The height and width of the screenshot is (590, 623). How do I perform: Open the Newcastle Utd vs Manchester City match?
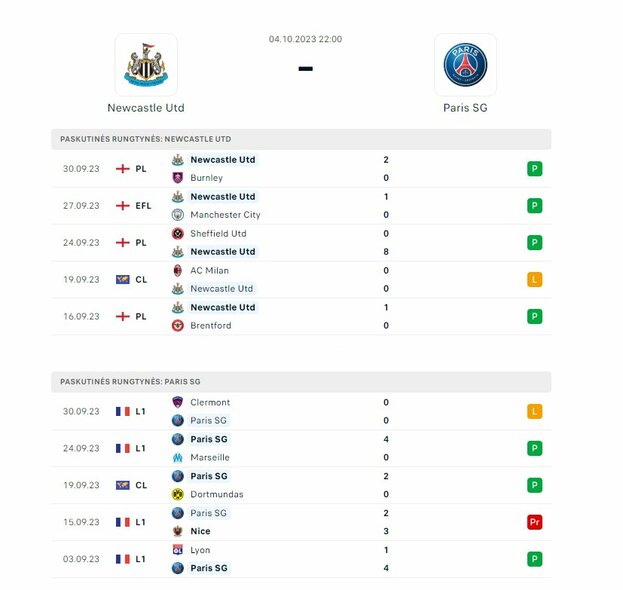coord(300,206)
